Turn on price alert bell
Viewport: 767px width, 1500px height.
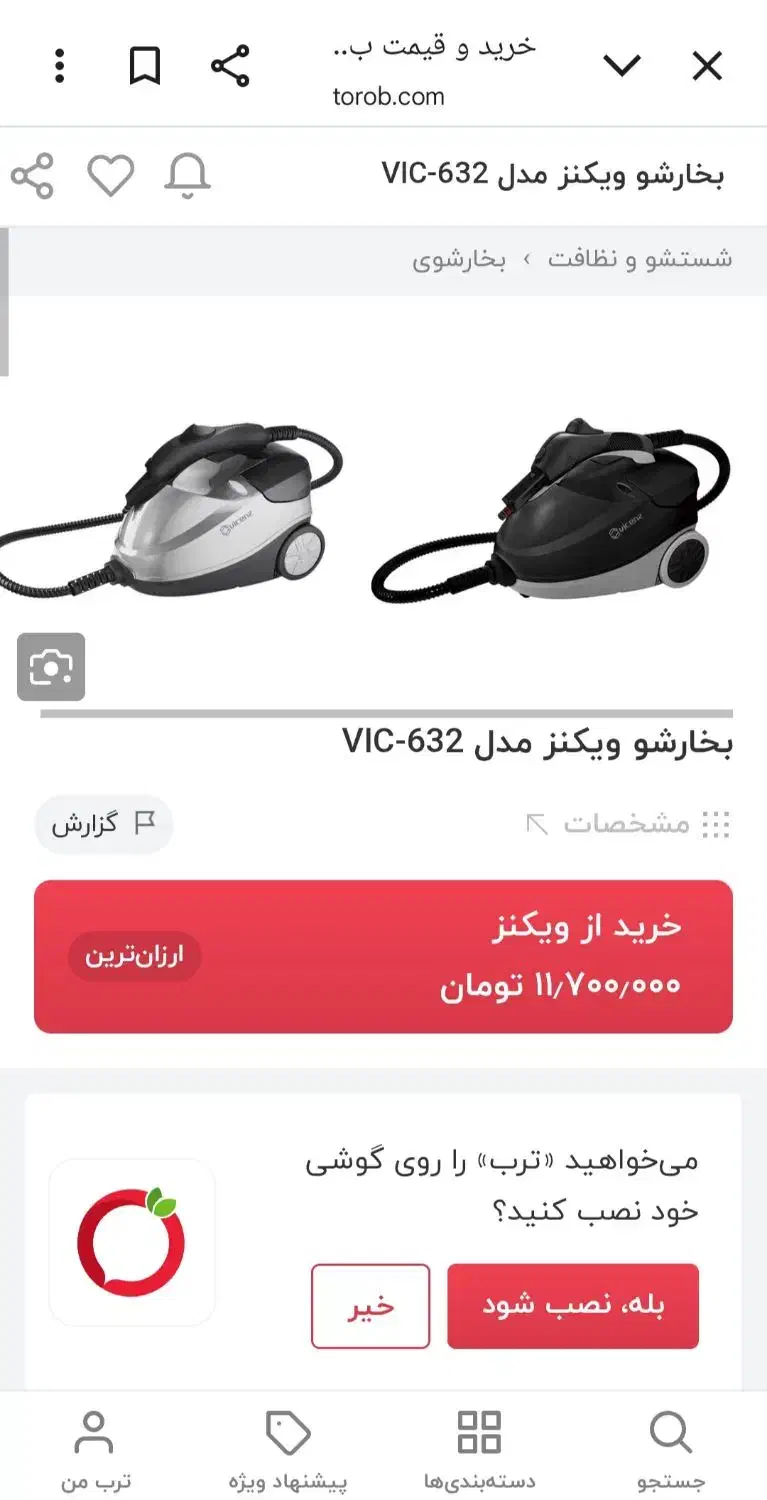[x=187, y=177]
